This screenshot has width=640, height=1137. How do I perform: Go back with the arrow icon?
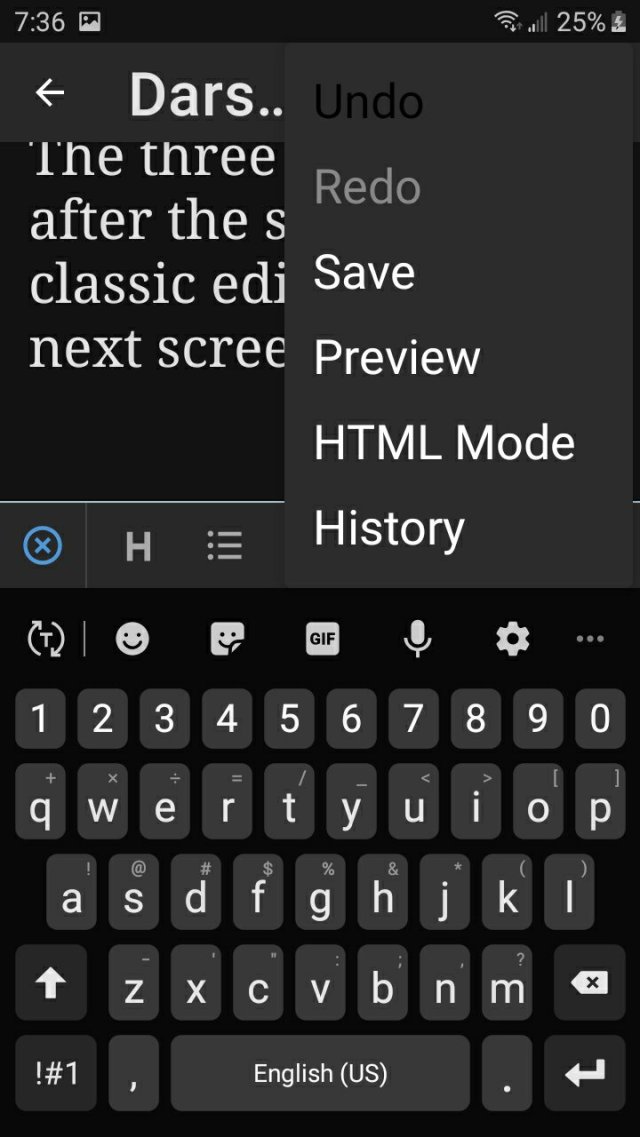(50, 93)
